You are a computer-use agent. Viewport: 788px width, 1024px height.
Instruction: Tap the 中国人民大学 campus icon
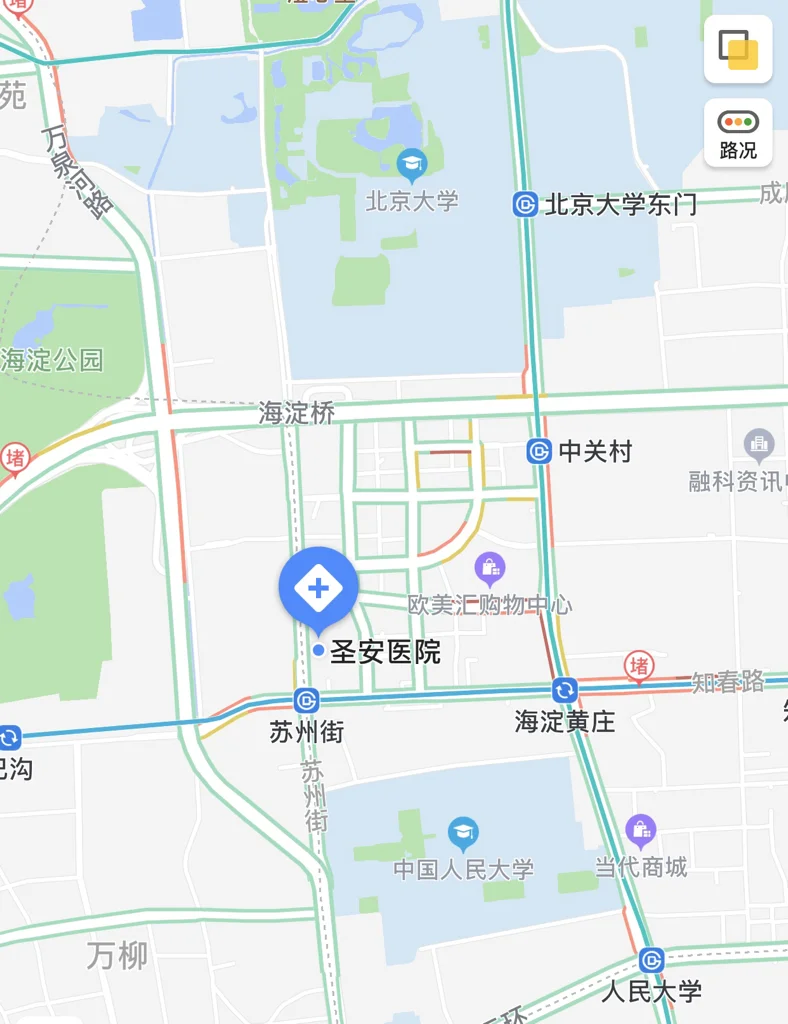(465, 830)
